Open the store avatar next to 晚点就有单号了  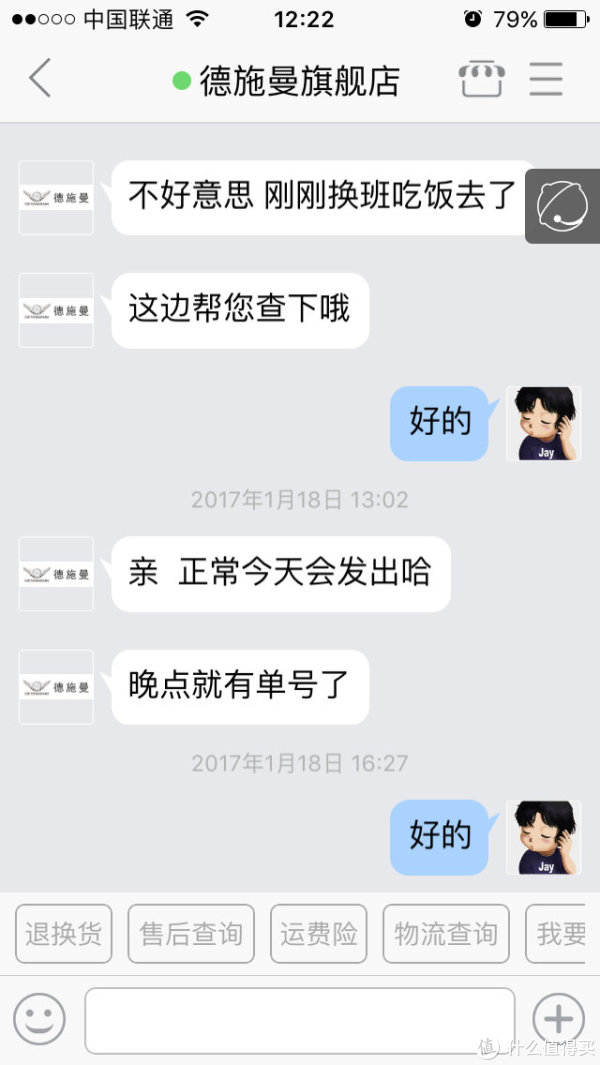tap(56, 687)
